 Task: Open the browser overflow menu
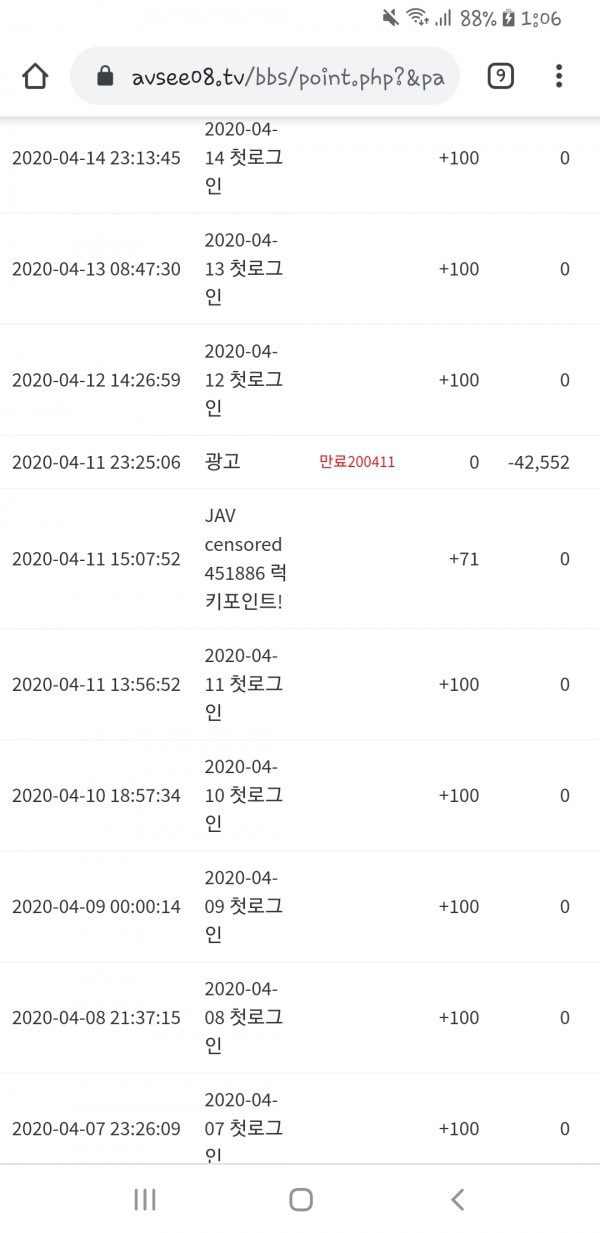(559, 76)
